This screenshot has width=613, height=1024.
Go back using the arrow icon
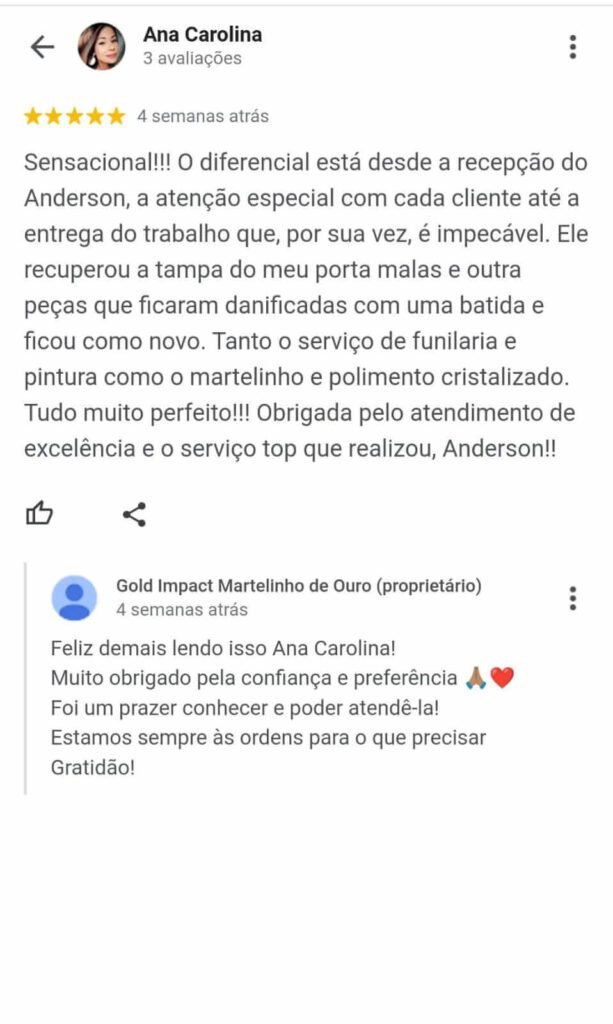[42, 47]
